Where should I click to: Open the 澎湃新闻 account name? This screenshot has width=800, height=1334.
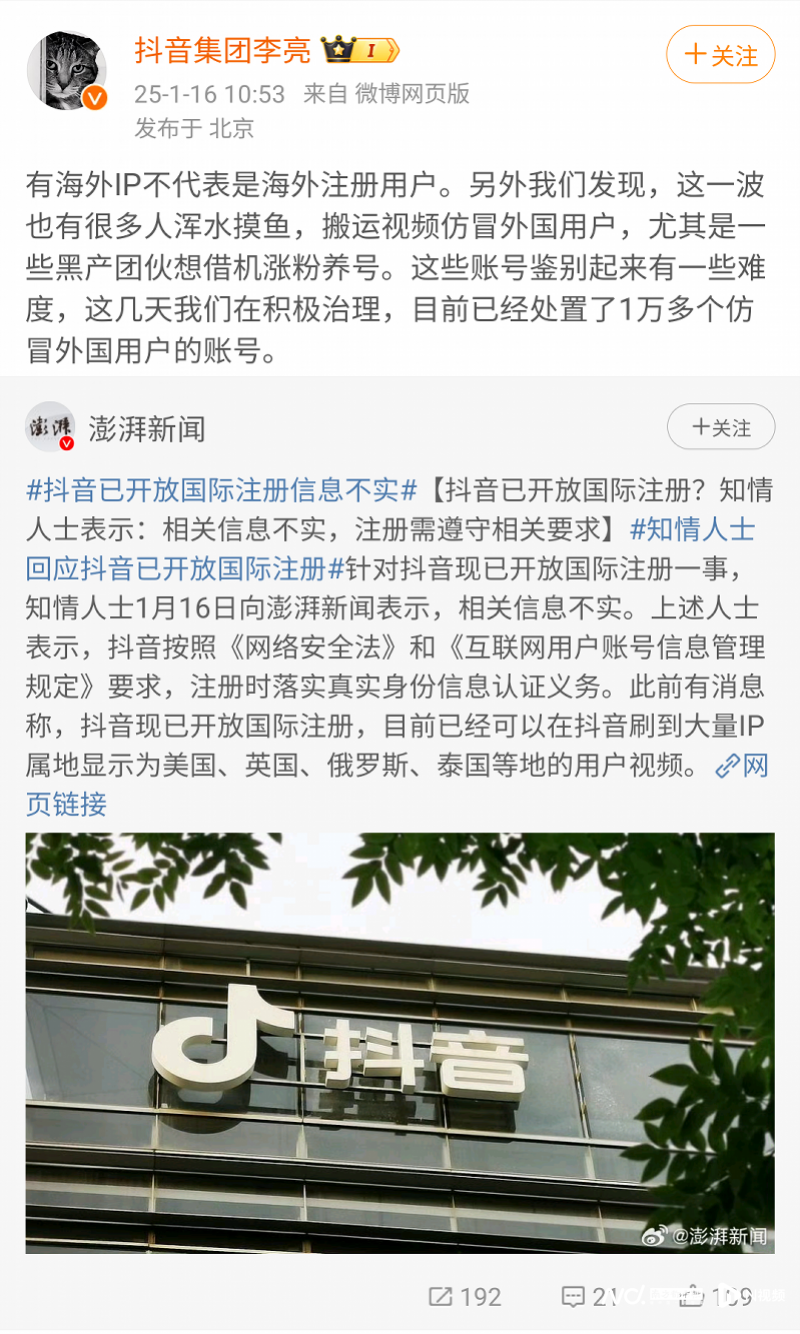[x=143, y=426]
